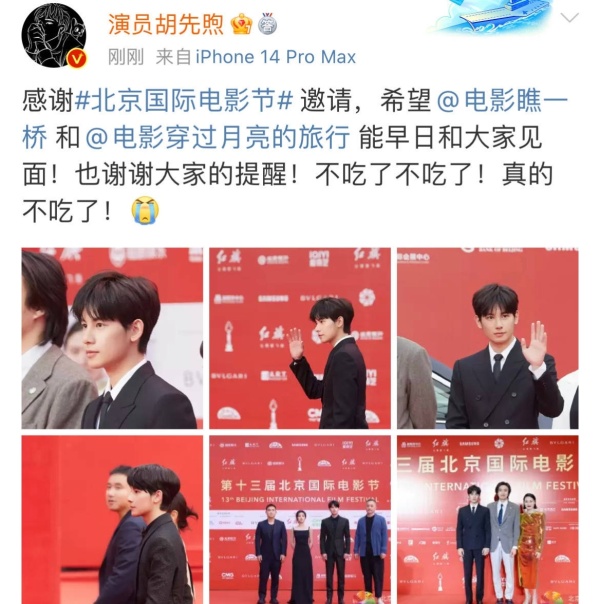
Task: Open the fourth photo with red backdrop
Action: (x=112, y=520)
